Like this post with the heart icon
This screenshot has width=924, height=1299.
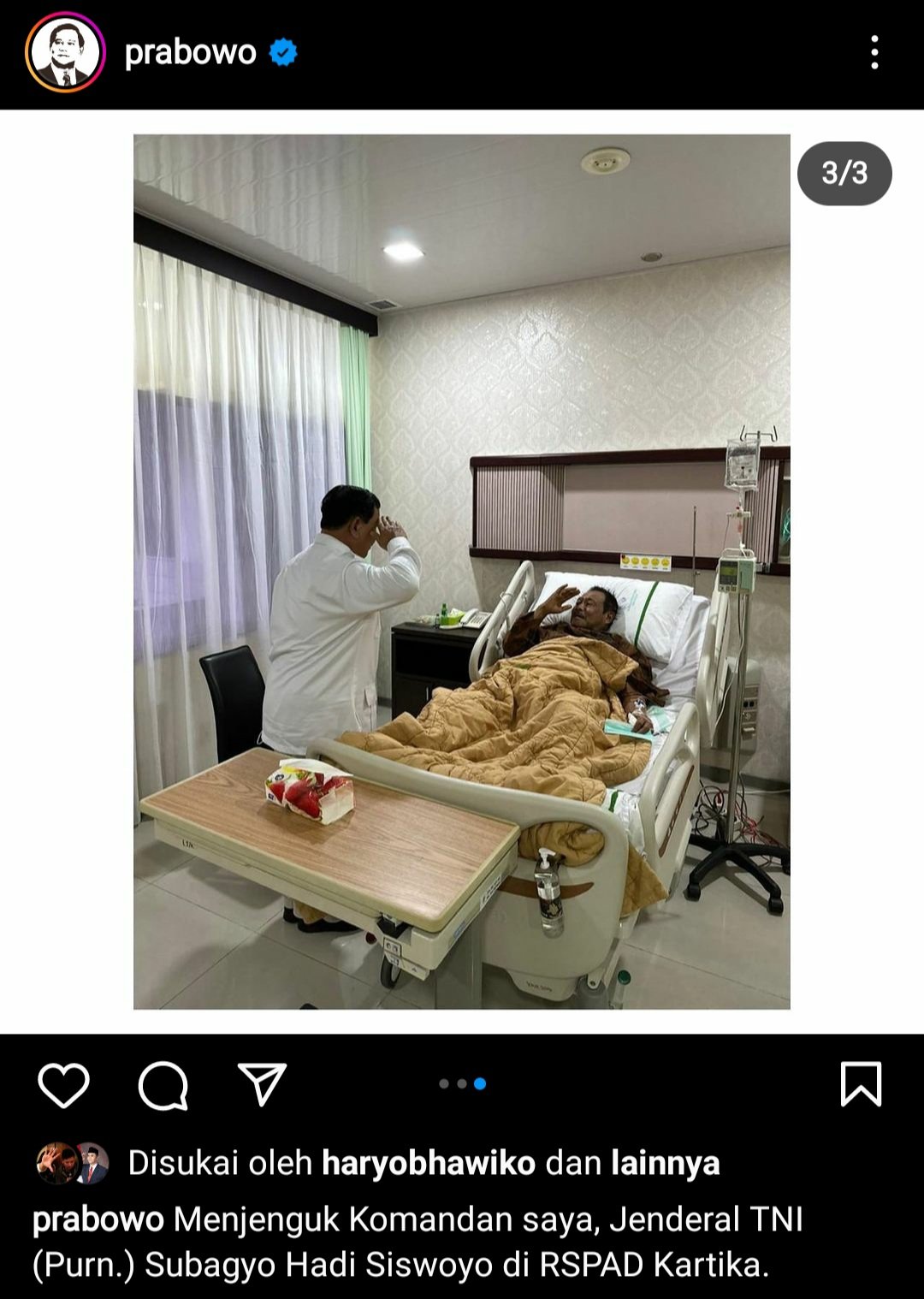point(64,1085)
